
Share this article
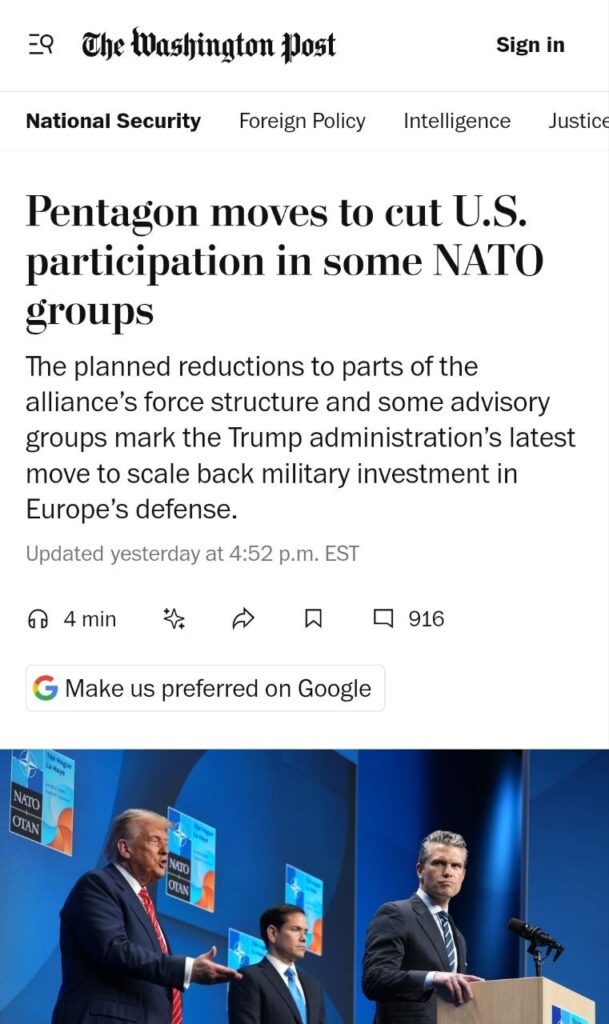pos(243,619)
